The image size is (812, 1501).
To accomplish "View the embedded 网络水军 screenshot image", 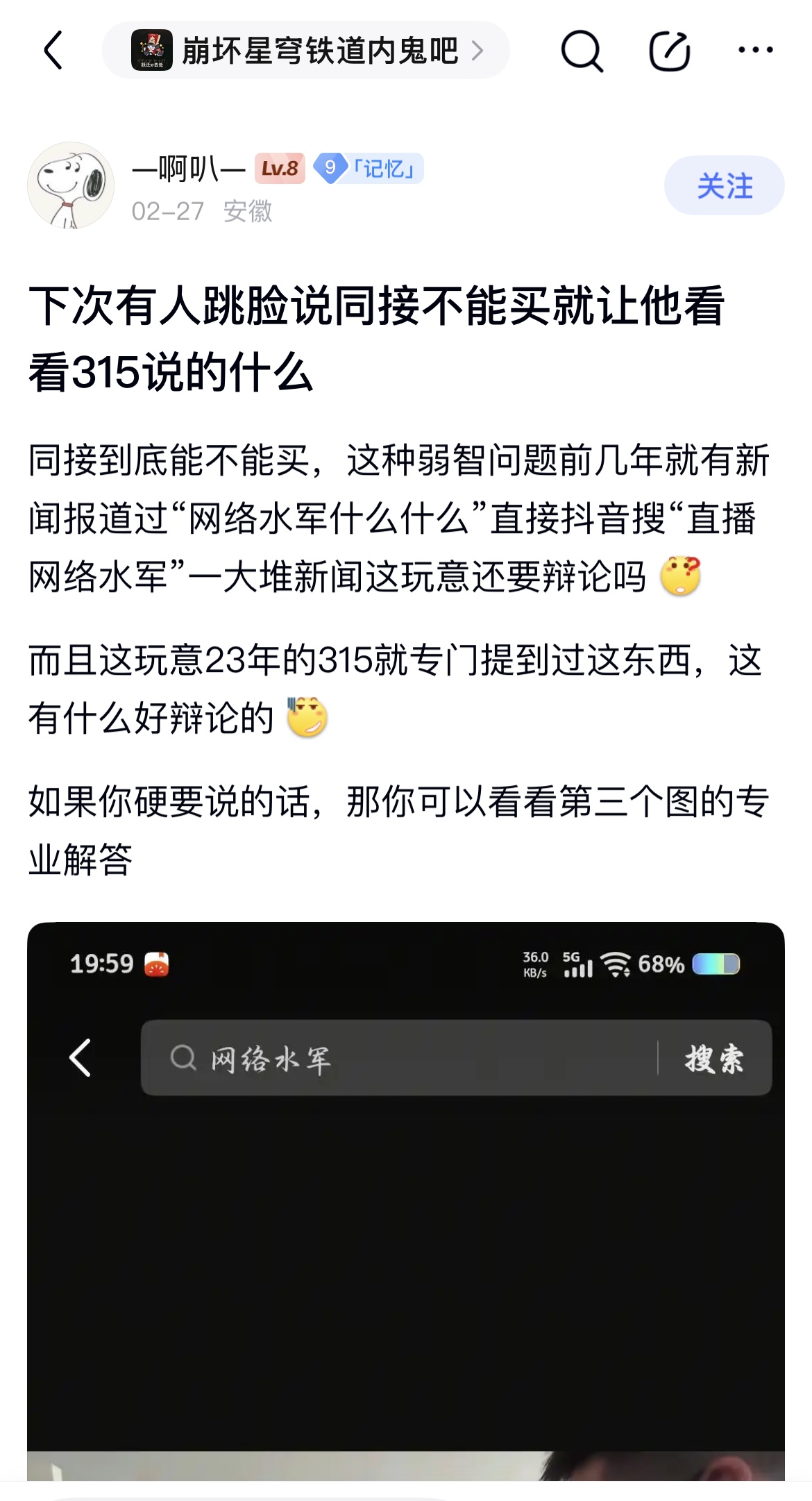I will [x=405, y=1201].
